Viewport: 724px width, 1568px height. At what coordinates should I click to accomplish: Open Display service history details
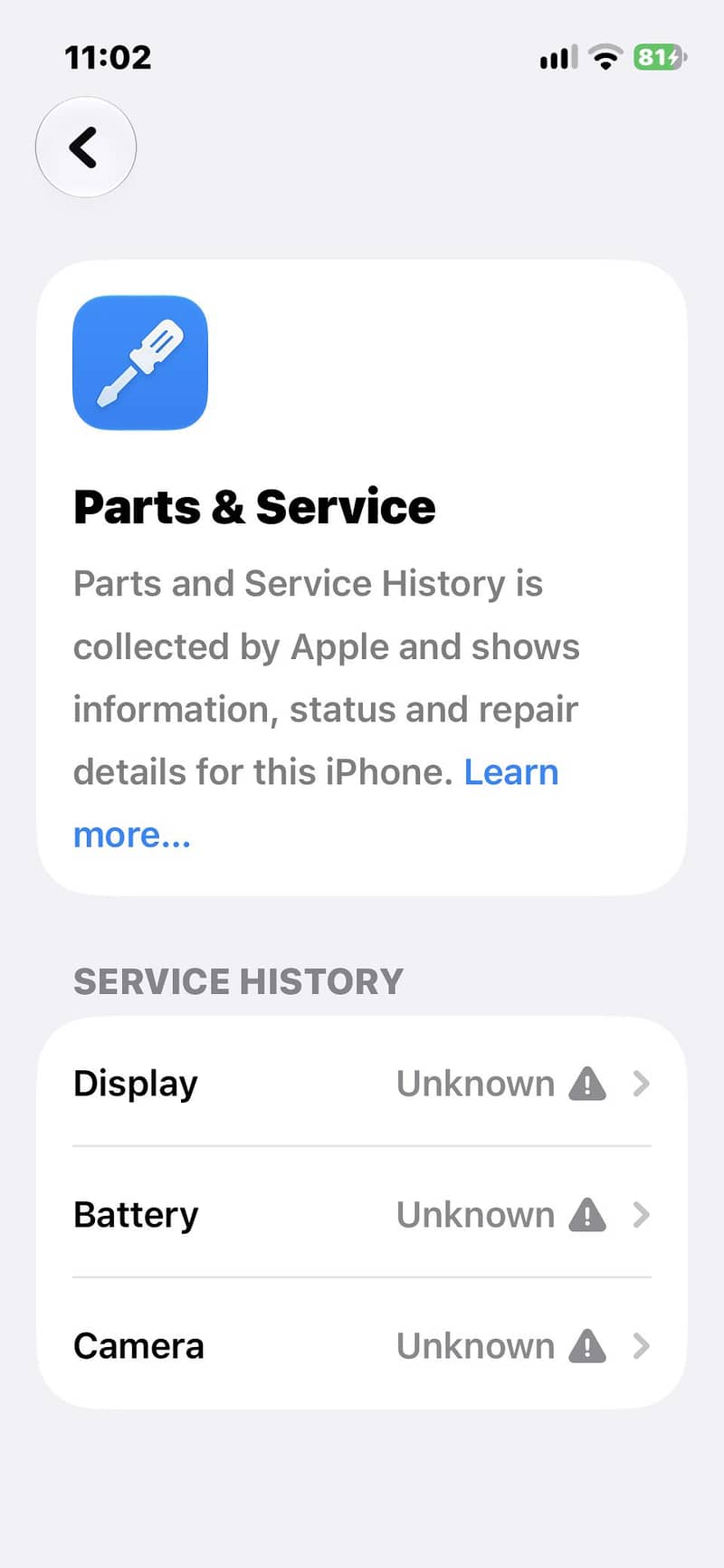tap(362, 1083)
